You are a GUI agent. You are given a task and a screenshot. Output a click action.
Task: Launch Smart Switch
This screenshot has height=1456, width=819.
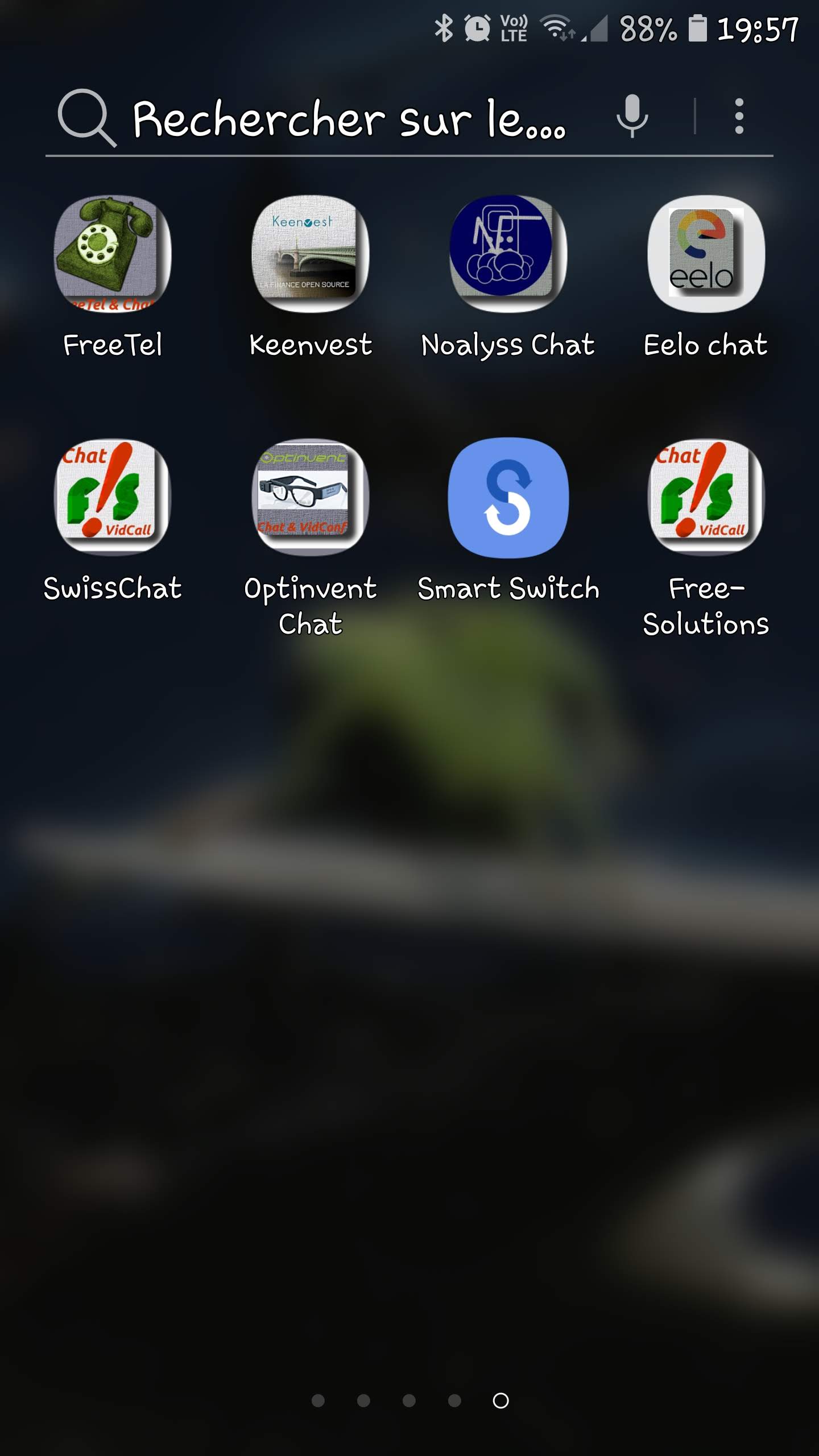(x=508, y=497)
